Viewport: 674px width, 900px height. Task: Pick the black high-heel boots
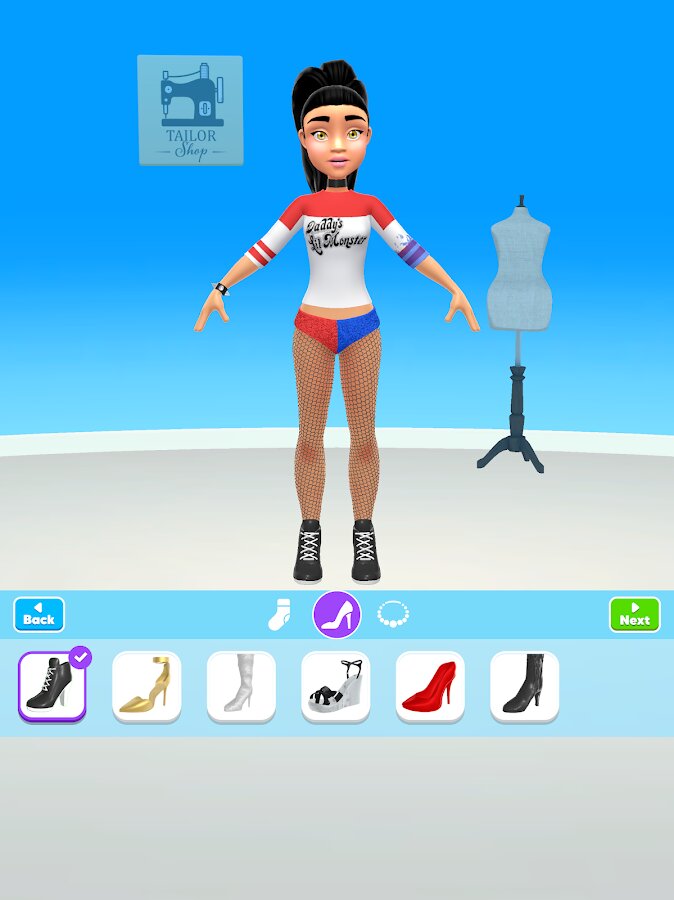tap(524, 686)
